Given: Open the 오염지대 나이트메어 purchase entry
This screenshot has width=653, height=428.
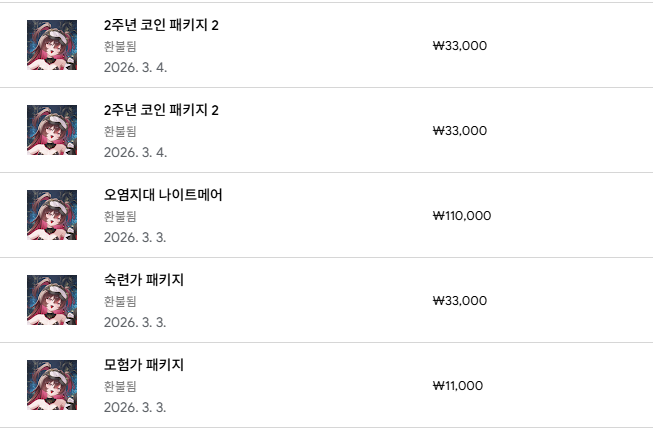Looking at the screenshot, I should pos(163,195).
